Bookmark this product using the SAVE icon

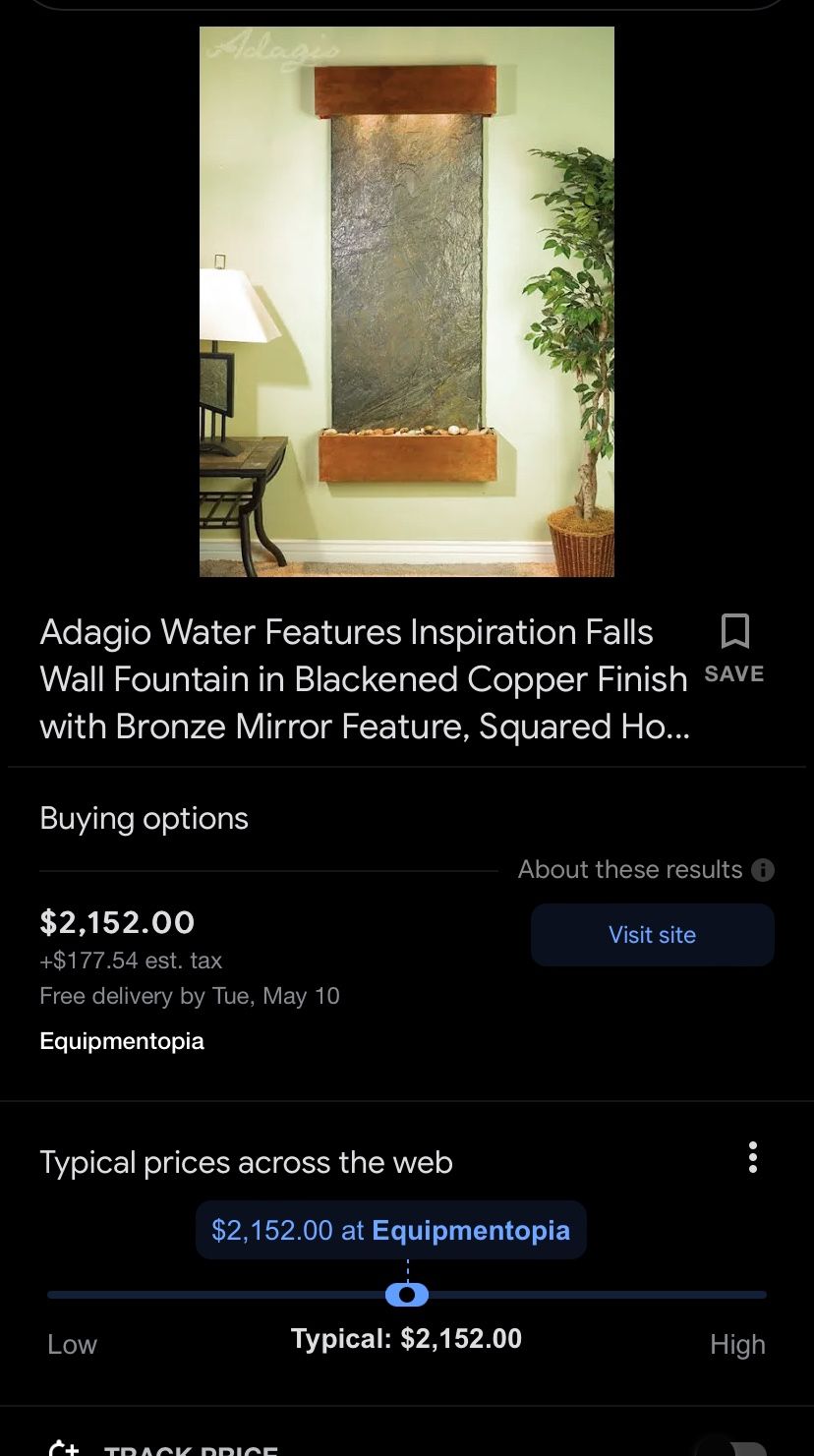tap(734, 632)
